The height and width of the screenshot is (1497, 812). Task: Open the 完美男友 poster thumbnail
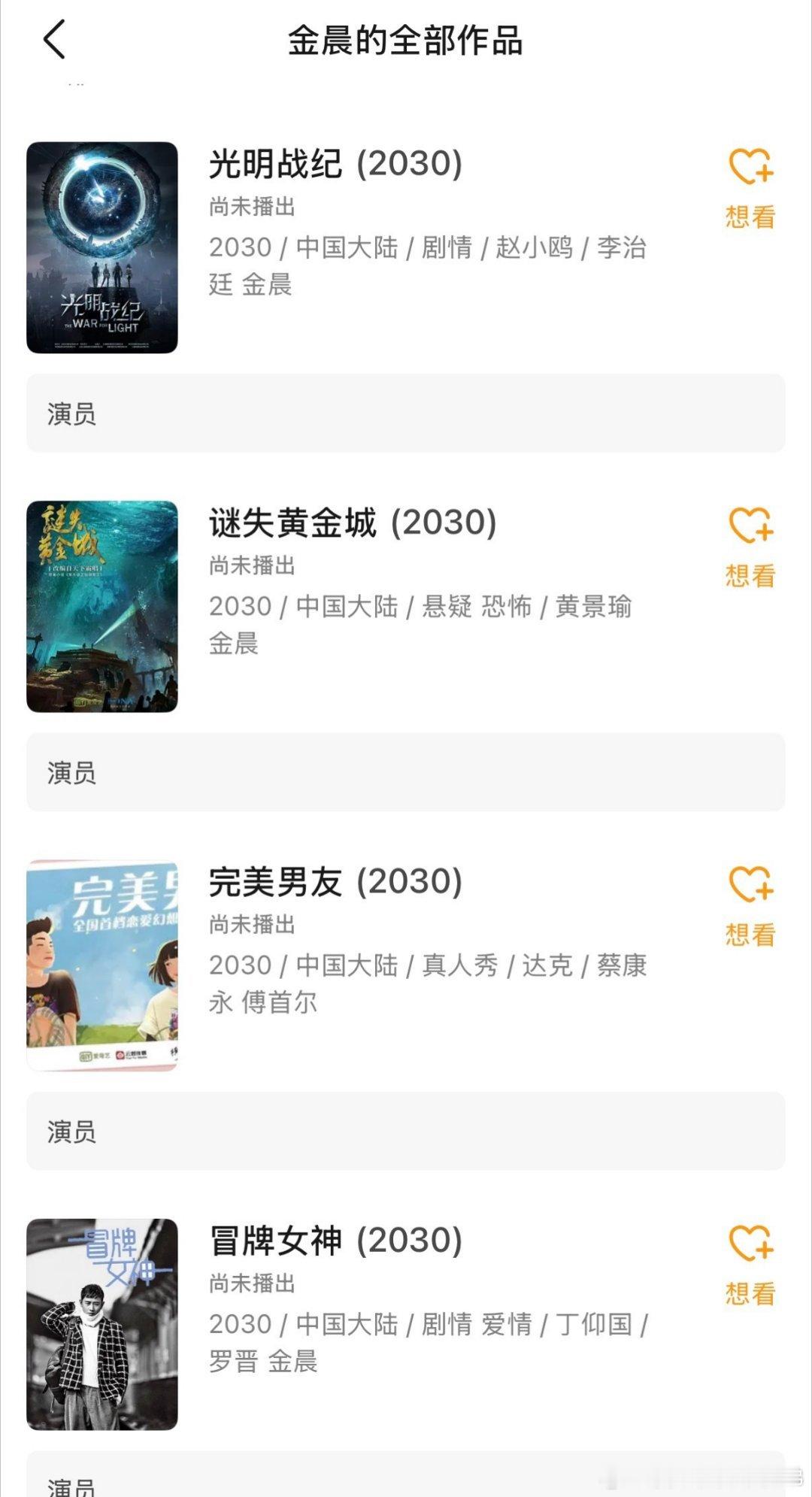coord(102,965)
